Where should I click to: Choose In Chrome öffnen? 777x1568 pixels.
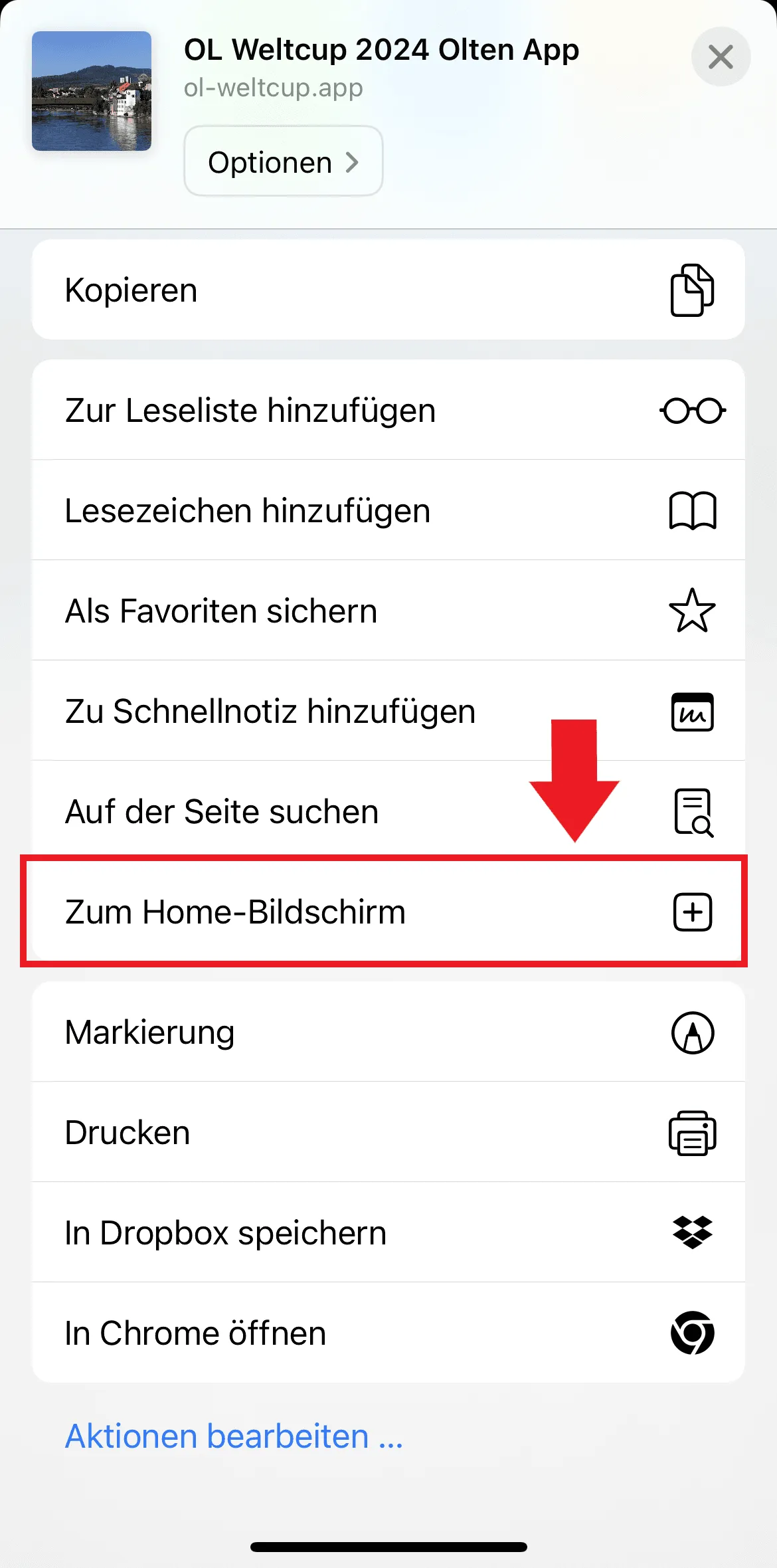coord(388,1333)
